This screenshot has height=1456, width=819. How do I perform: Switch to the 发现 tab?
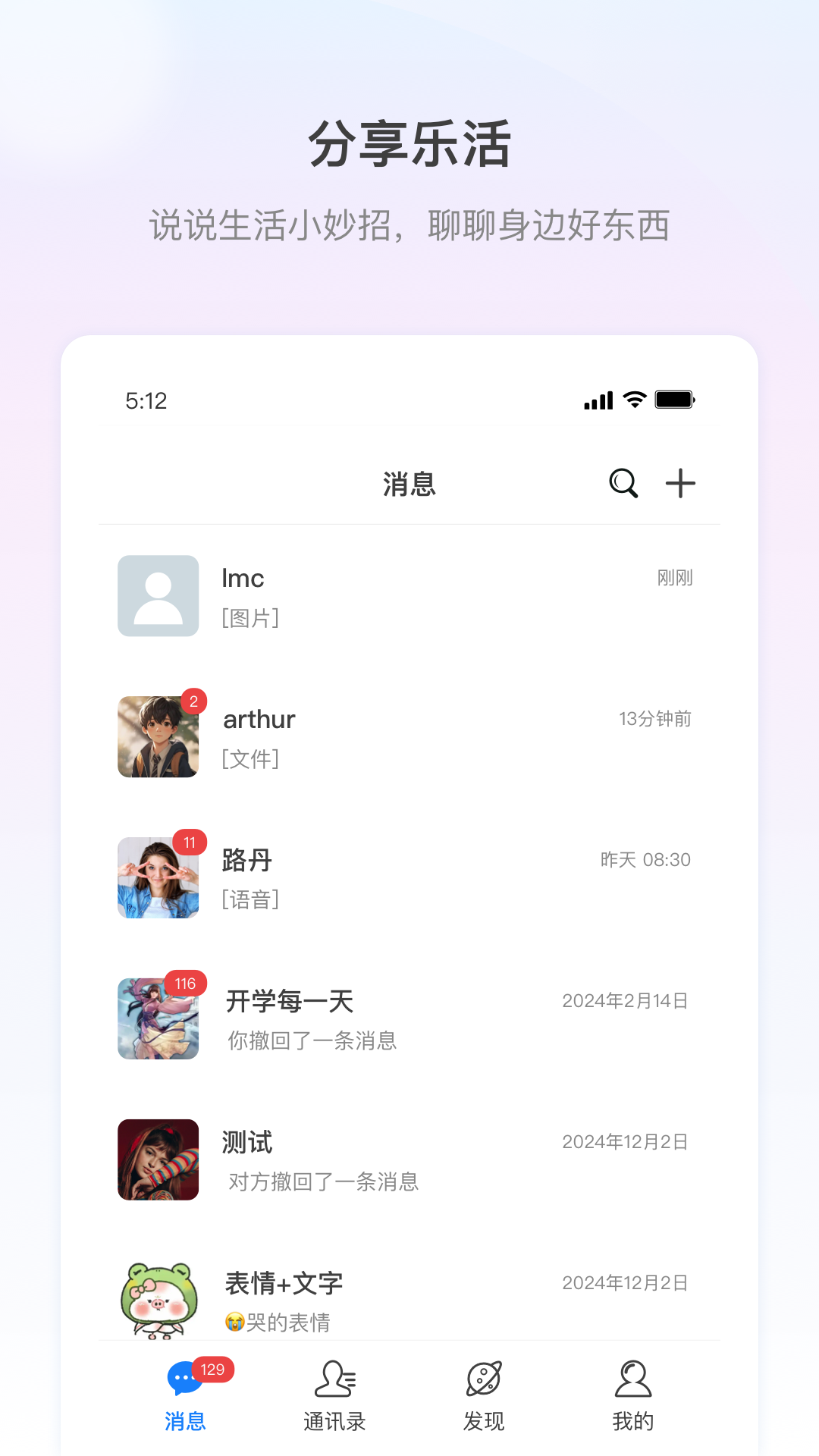point(484,1399)
